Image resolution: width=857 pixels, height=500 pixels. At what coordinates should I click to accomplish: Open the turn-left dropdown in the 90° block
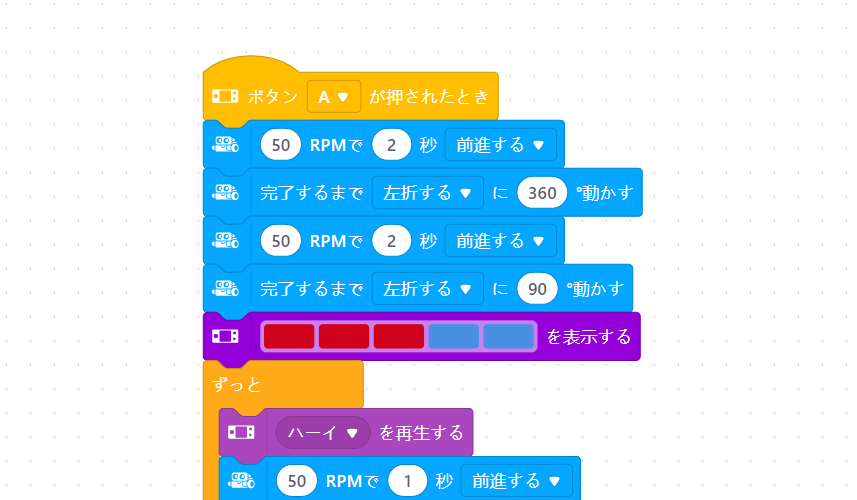click(x=427, y=289)
